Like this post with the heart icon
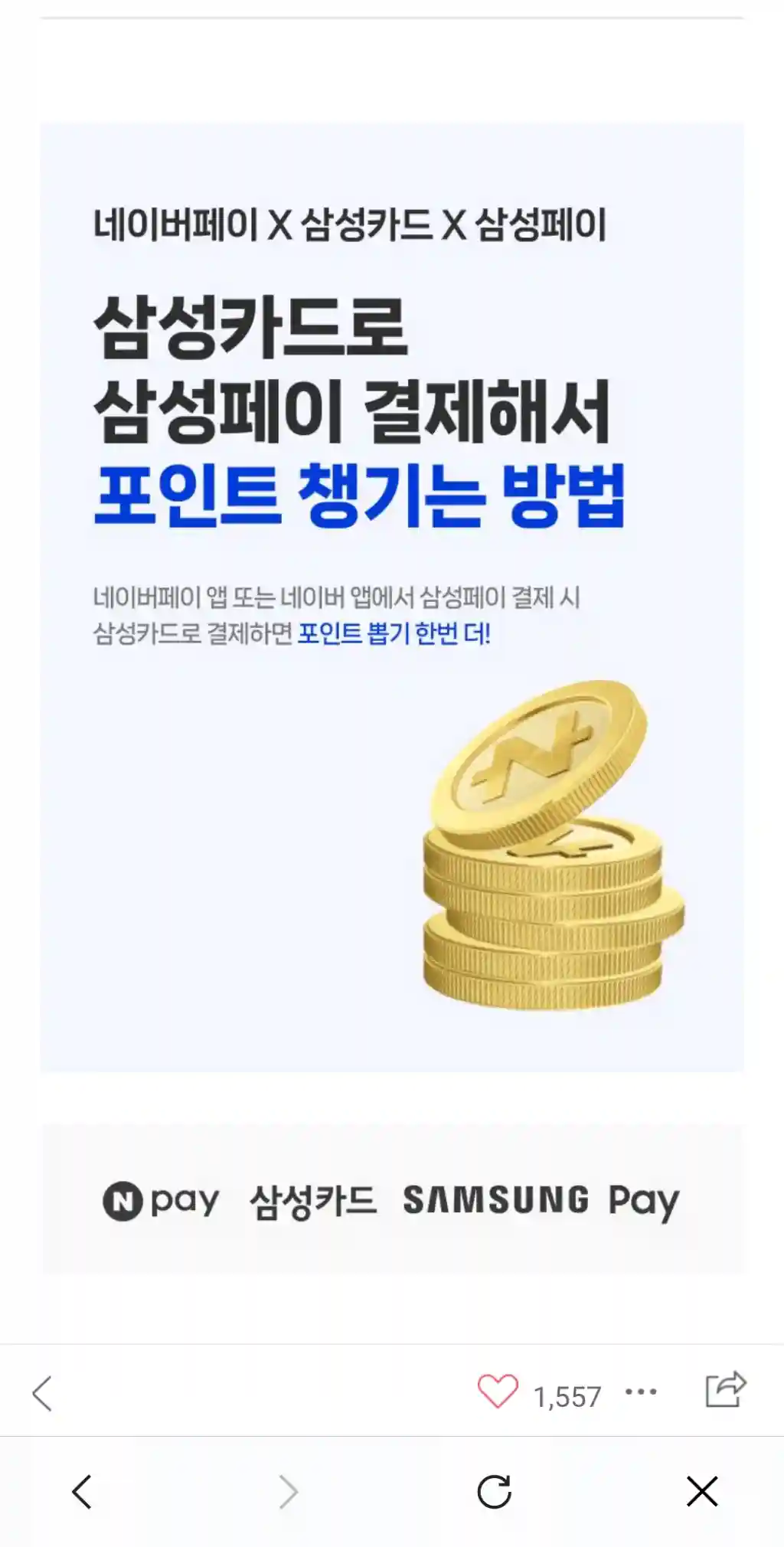This screenshot has height=1547, width=784. click(498, 1392)
